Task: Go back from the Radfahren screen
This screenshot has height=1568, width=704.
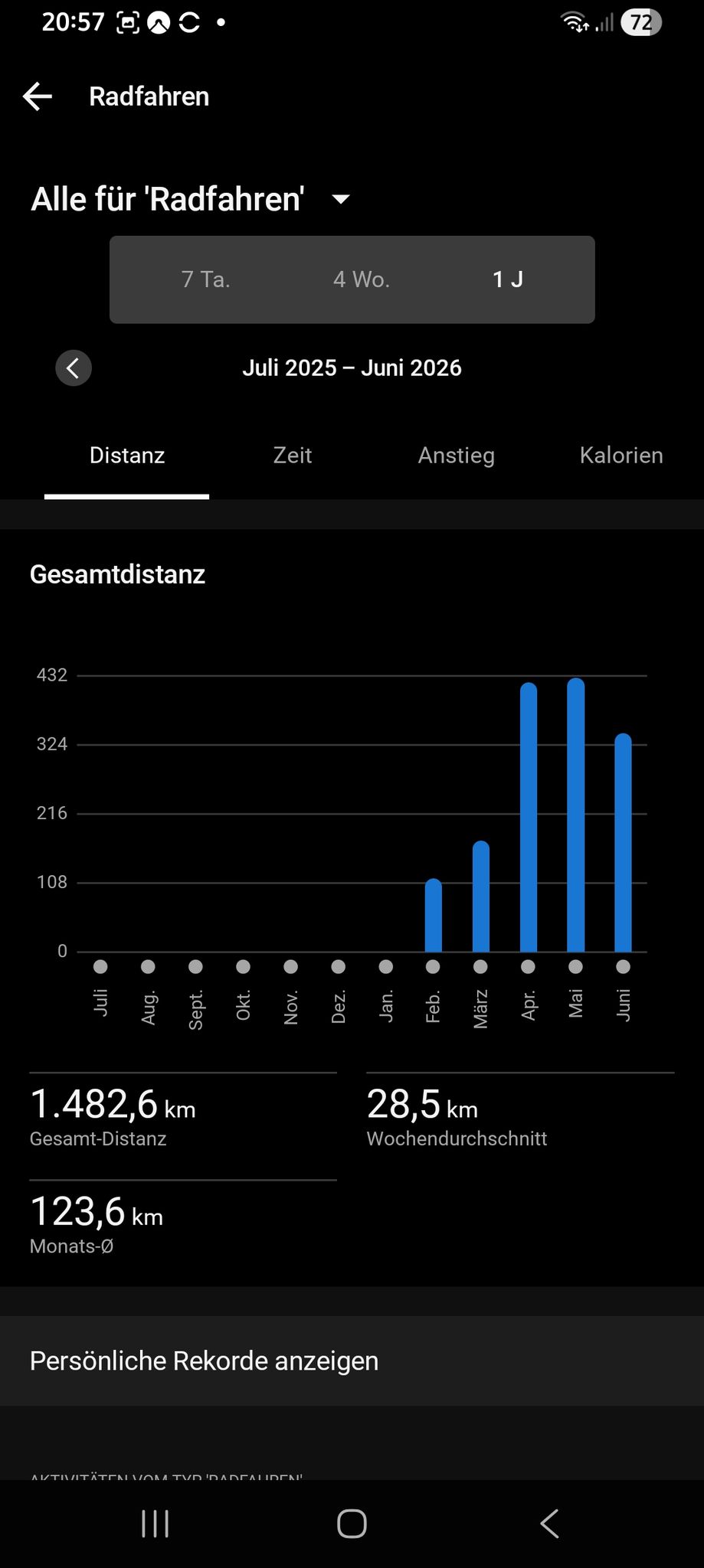Action: 38,96
